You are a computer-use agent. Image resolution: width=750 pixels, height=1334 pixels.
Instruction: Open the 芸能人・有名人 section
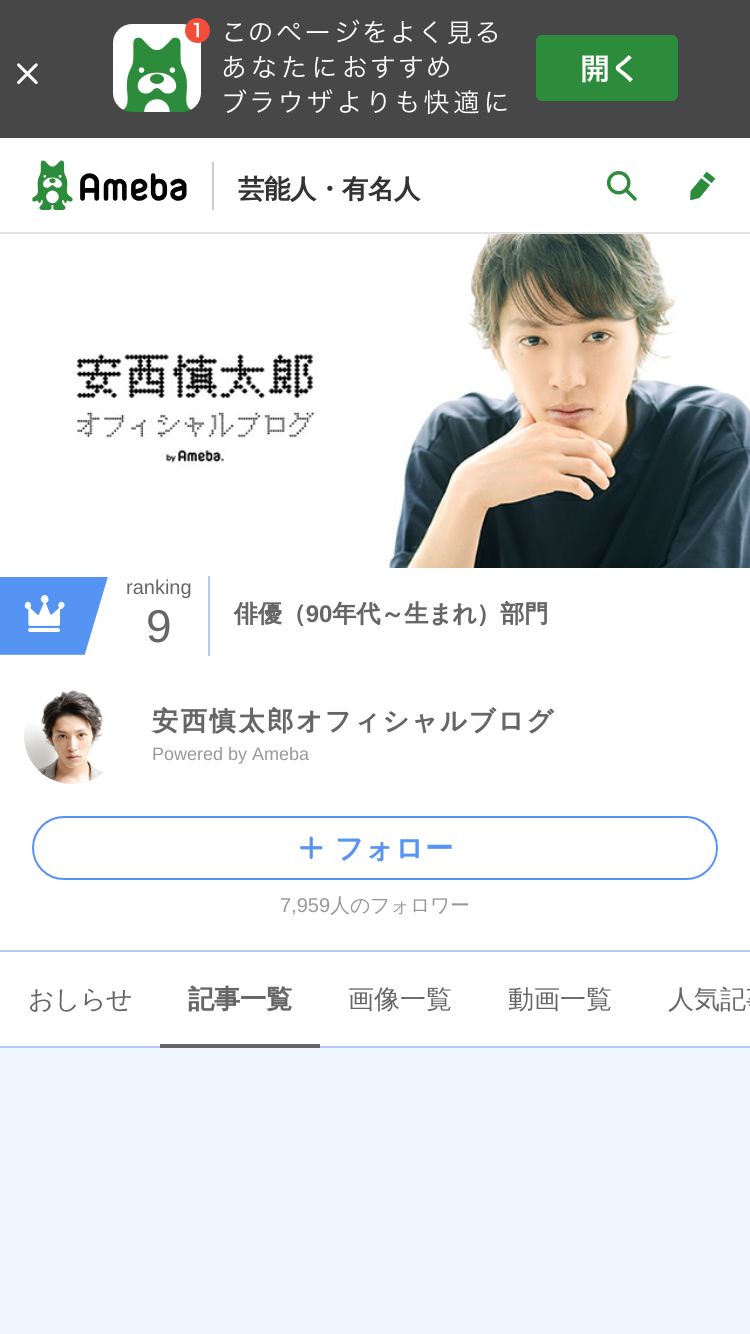[x=329, y=189]
